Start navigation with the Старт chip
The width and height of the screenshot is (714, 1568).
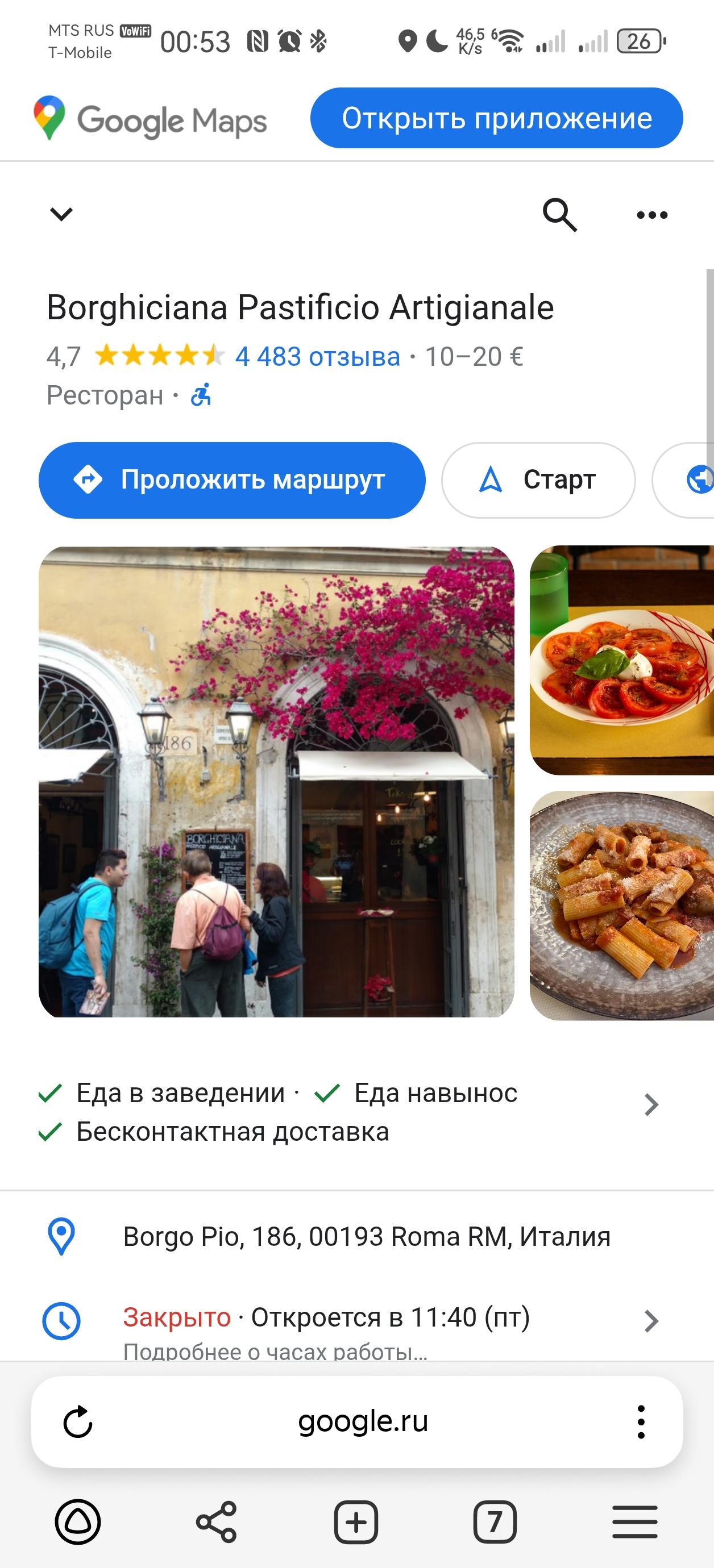(x=538, y=479)
